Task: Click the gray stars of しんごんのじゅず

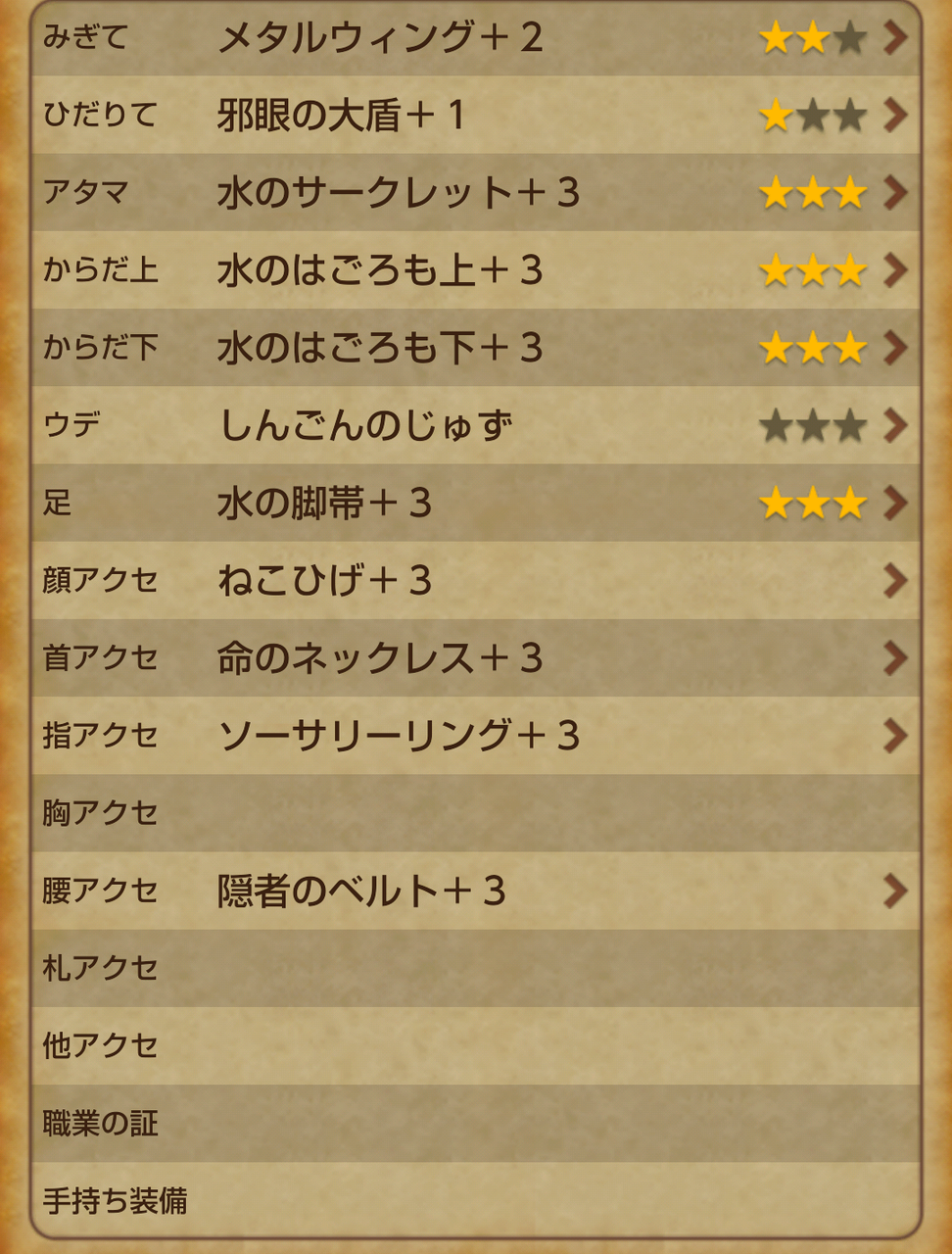Action: tap(814, 425)
